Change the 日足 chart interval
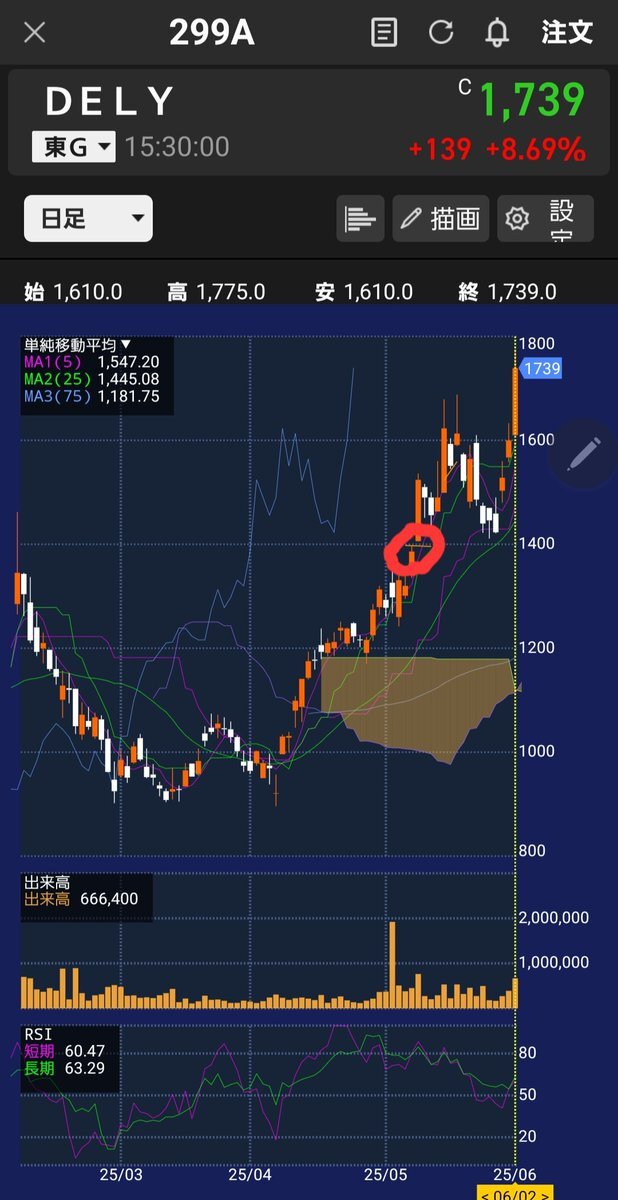Screen dimensions: 618x1200 pyautogui.click(x=88, y=218)
